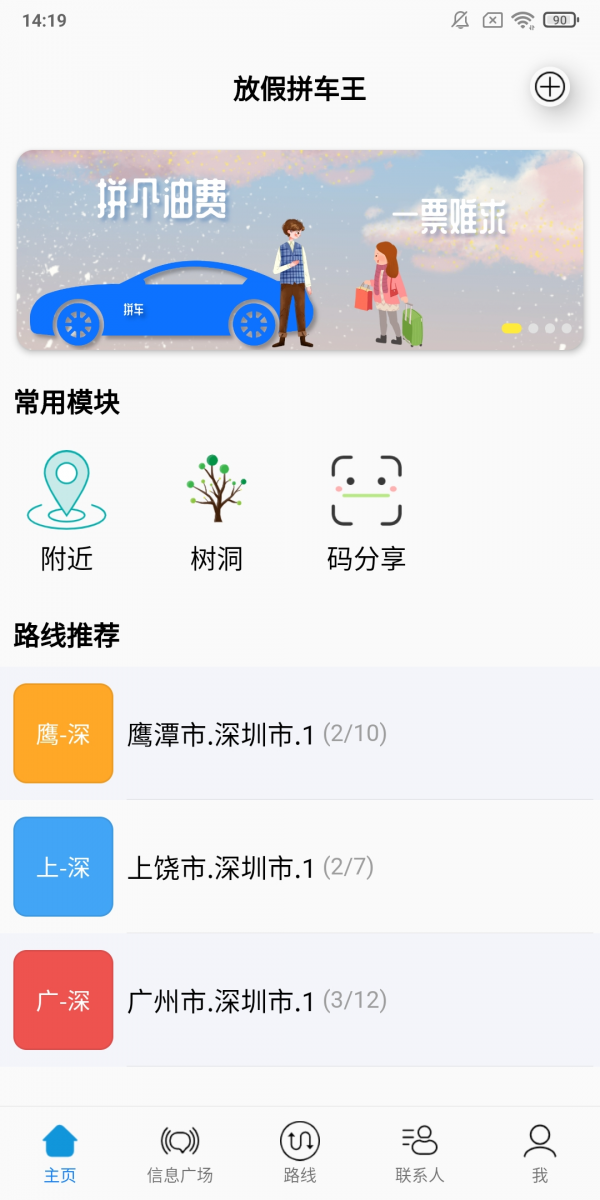Open route 上饶市.深圳市.1
Viewport: 600px width, 1200px height.
[300, 867]
